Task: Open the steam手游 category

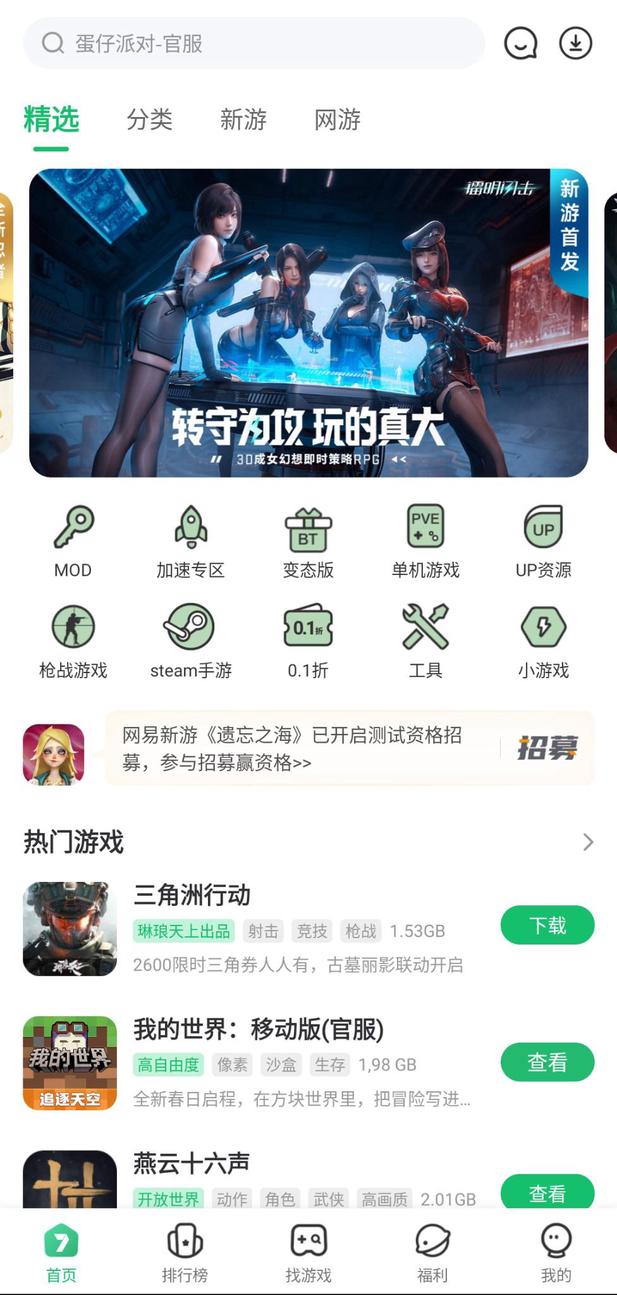Action: pyautogui.click(x=190, y=642)
